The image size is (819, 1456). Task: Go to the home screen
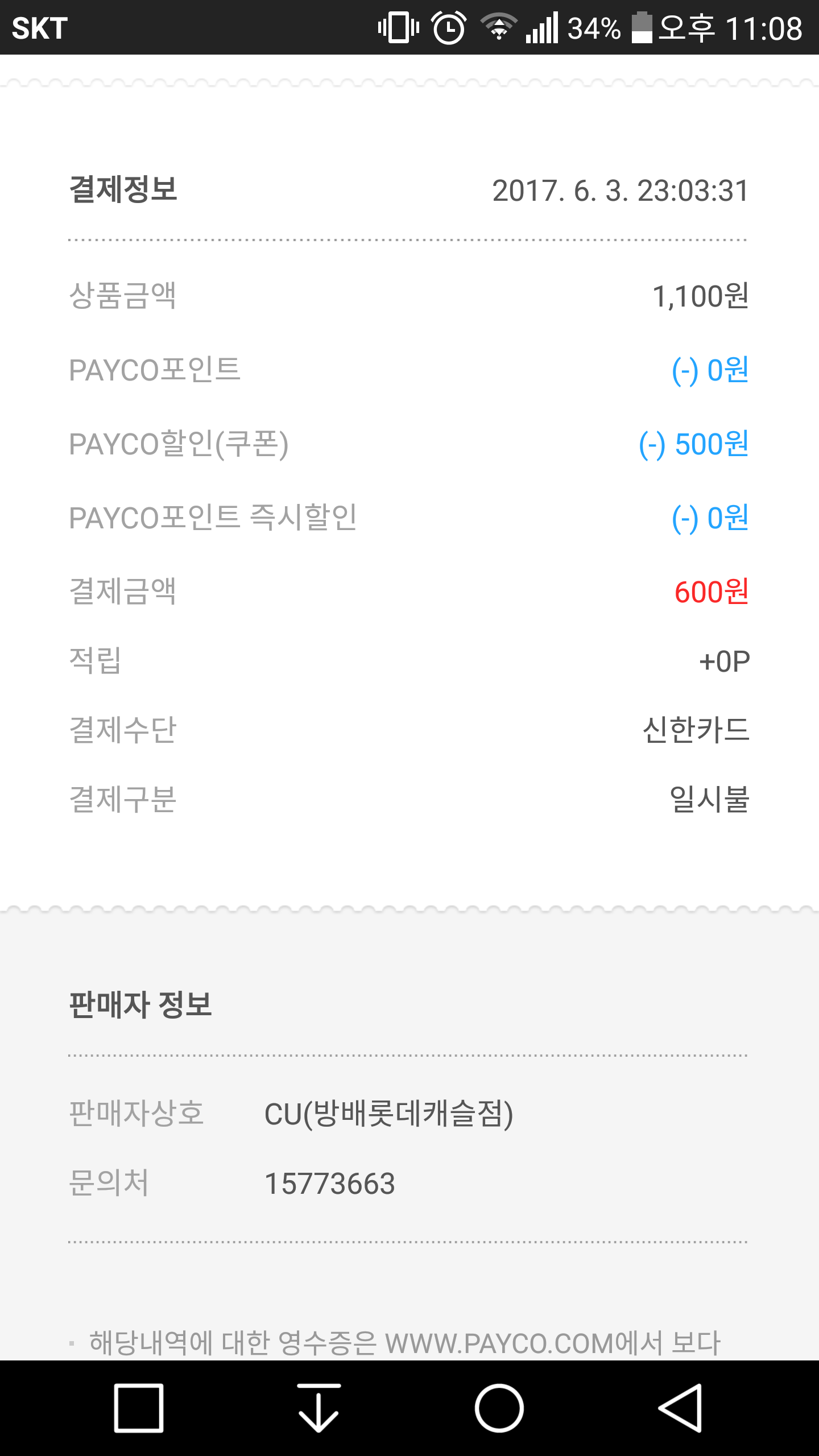click(499, 1408)
